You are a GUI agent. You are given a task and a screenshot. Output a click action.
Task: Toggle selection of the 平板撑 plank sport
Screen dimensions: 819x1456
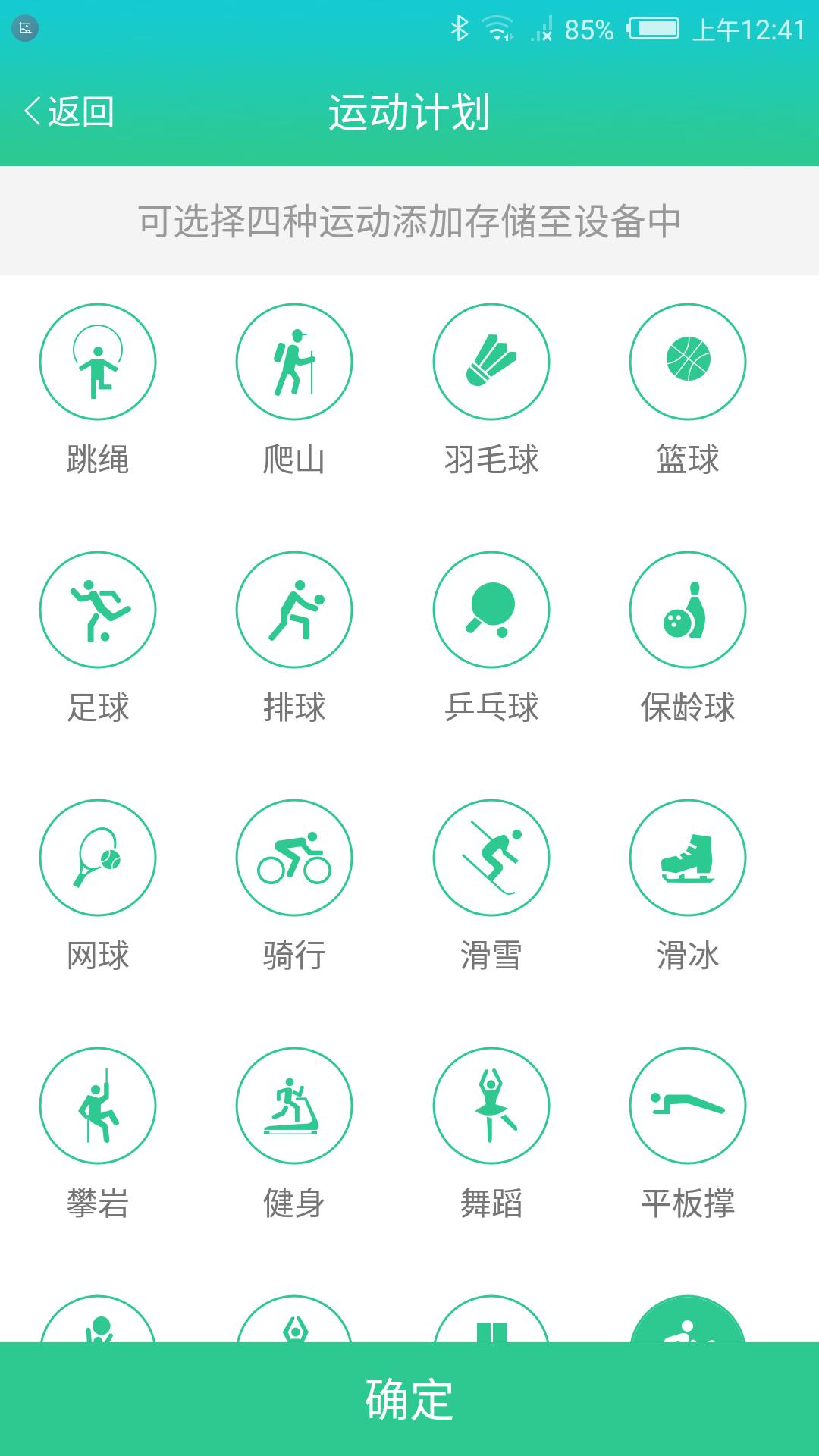pyautogui.click(x=688, y=1106)
